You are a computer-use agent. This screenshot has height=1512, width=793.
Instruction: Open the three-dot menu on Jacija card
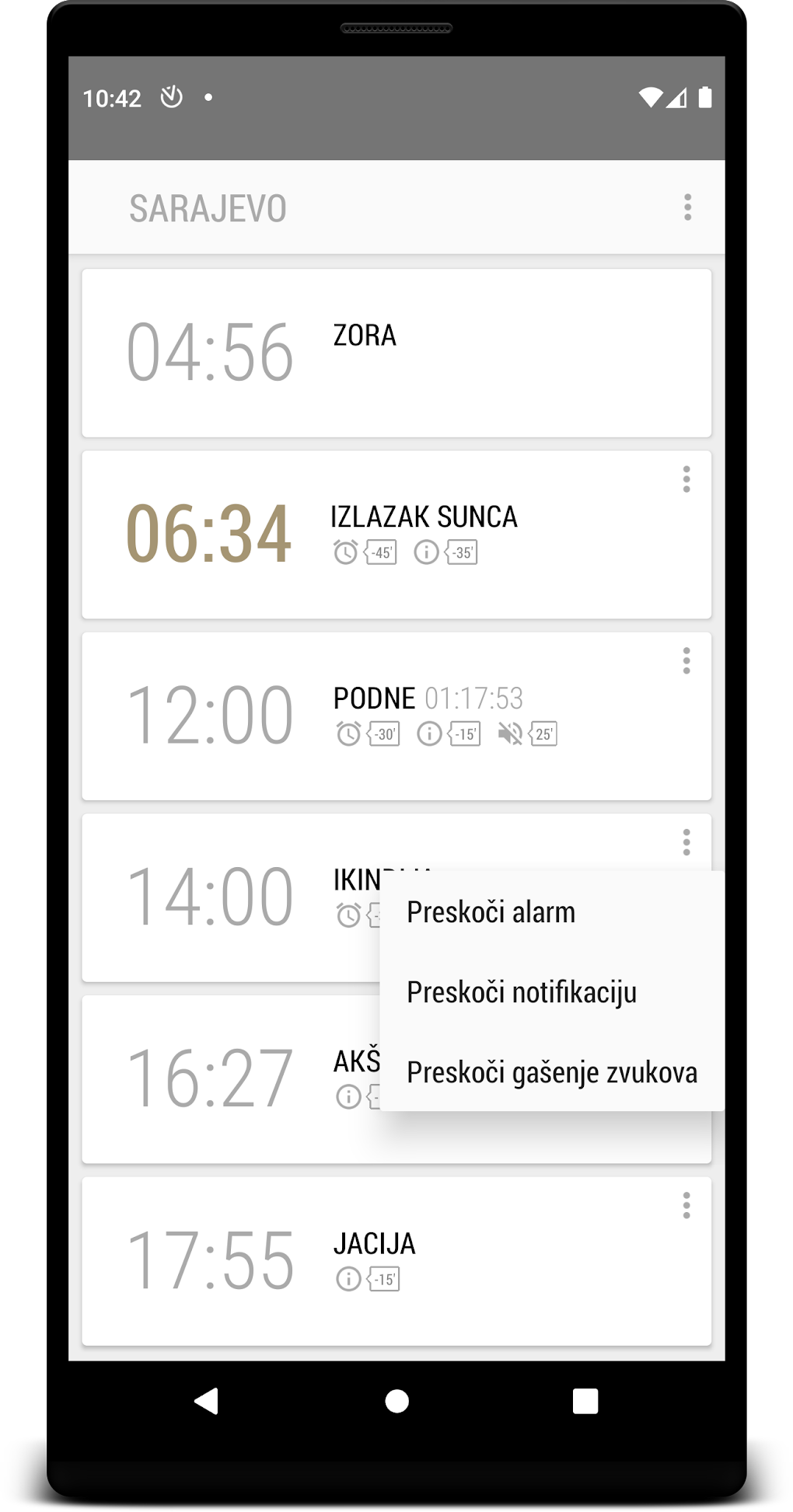click(x=686, y=1206)
